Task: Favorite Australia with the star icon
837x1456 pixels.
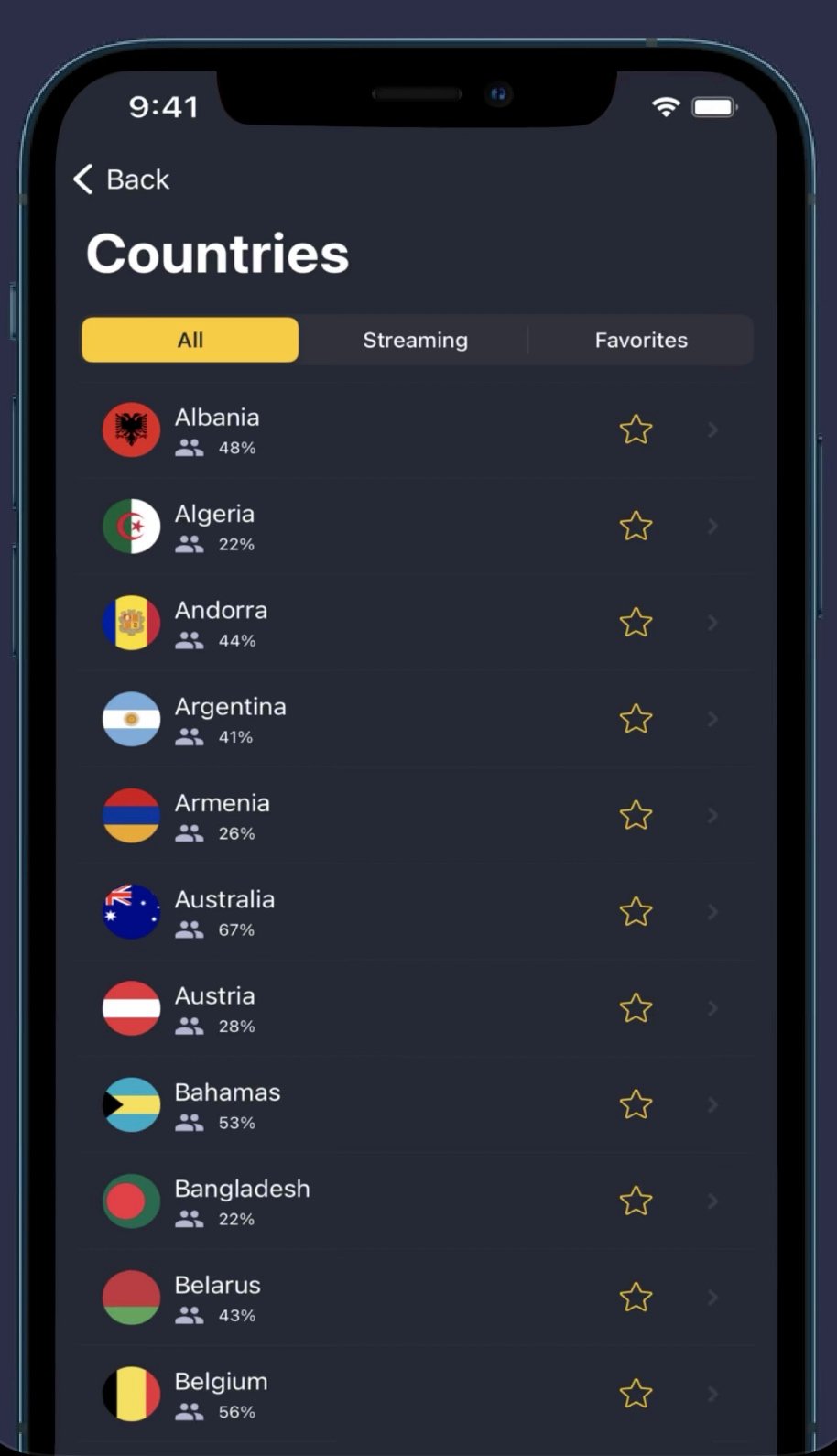Action: [636, 912]
